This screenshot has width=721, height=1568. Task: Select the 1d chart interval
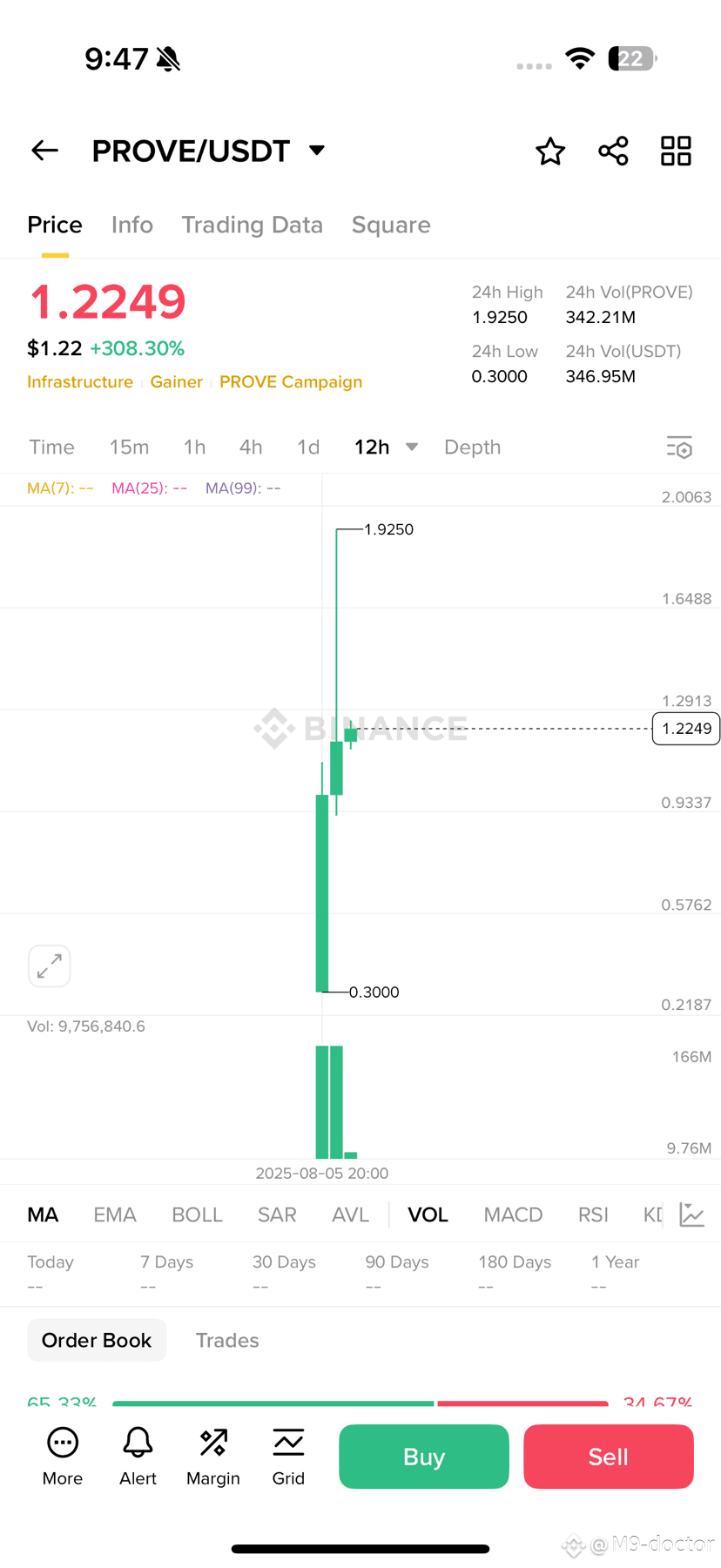click(308, 448)
